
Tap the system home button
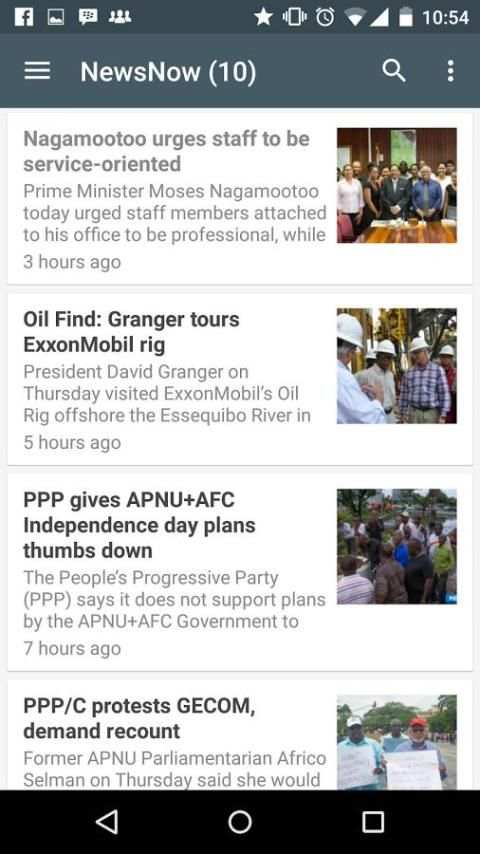(240, 822)
